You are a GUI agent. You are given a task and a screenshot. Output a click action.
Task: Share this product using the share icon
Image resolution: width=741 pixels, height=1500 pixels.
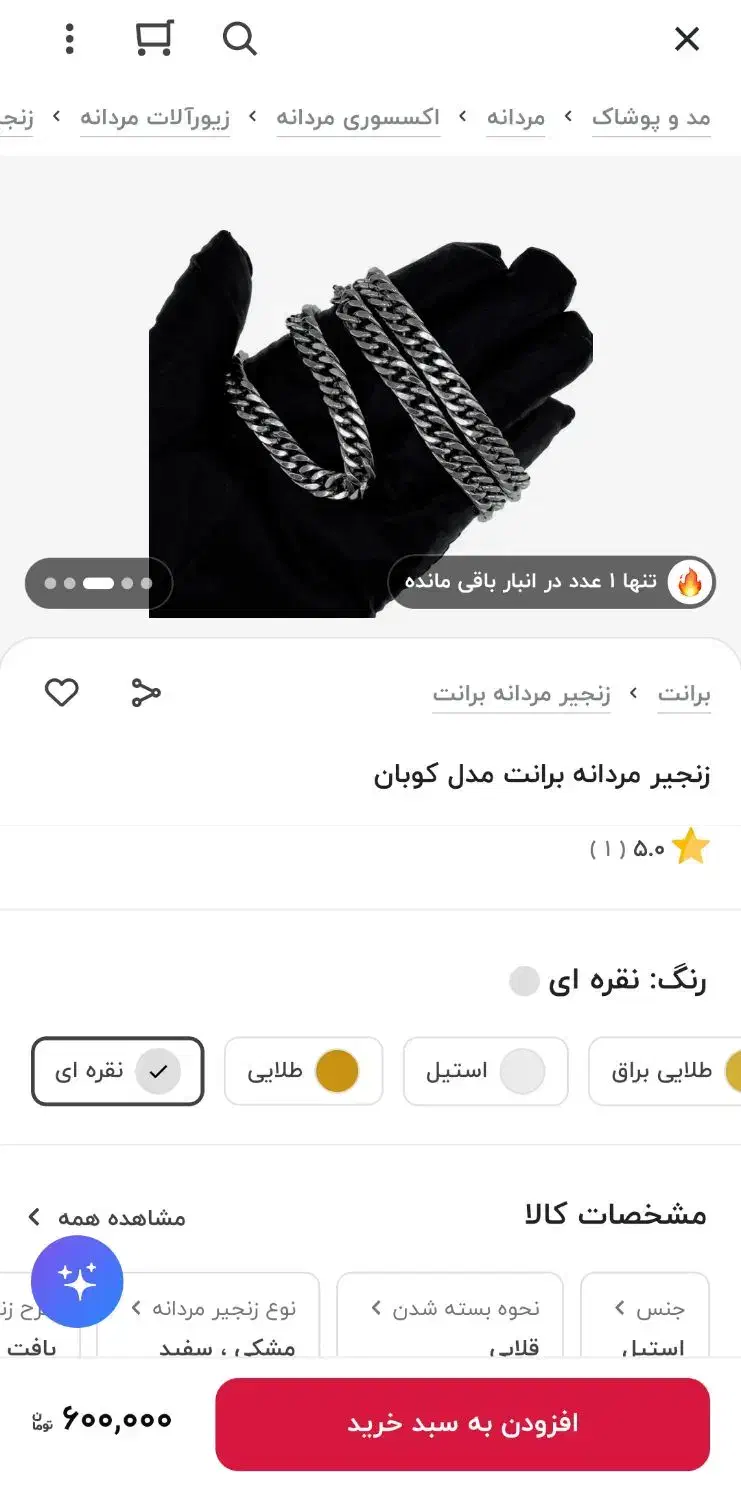click(146, 691)
